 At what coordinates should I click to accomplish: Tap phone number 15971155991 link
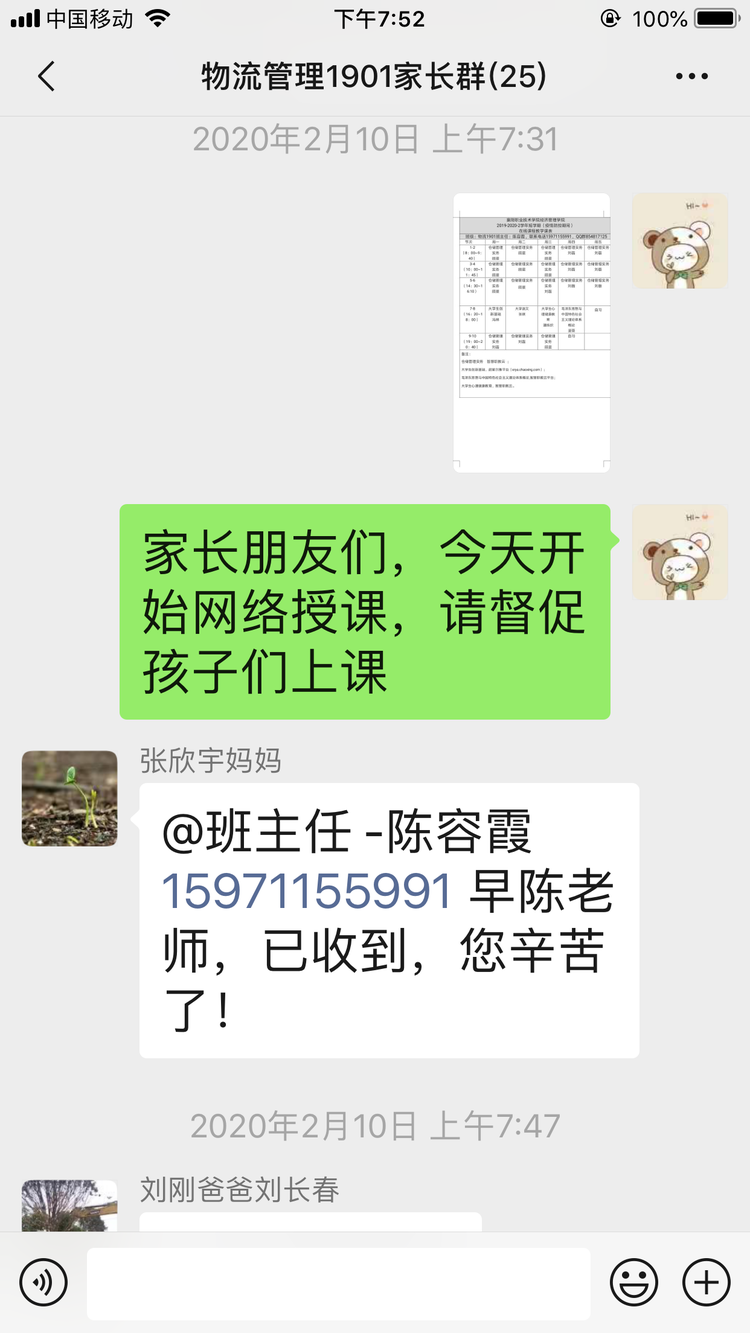tap(307, 891)
